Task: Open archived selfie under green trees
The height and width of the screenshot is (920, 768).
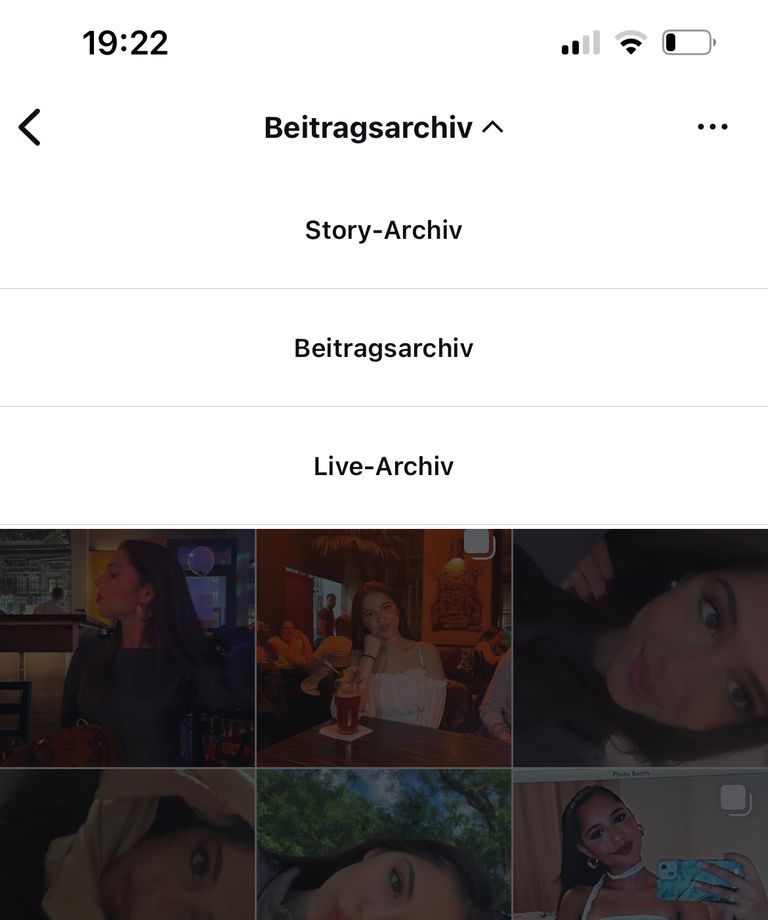Action: click(x=384, y=845)
